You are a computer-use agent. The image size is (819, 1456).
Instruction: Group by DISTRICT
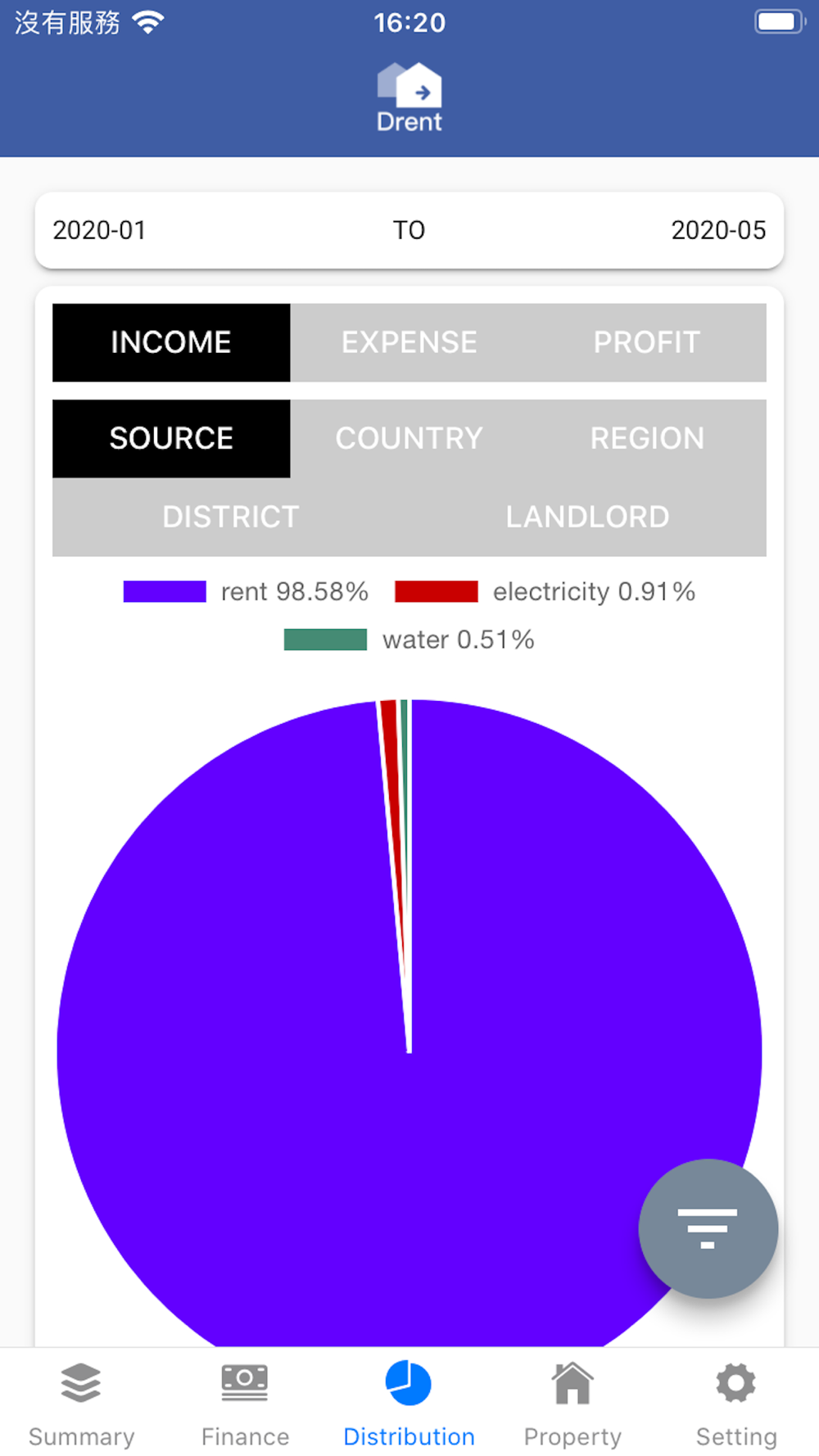point(231,517)
